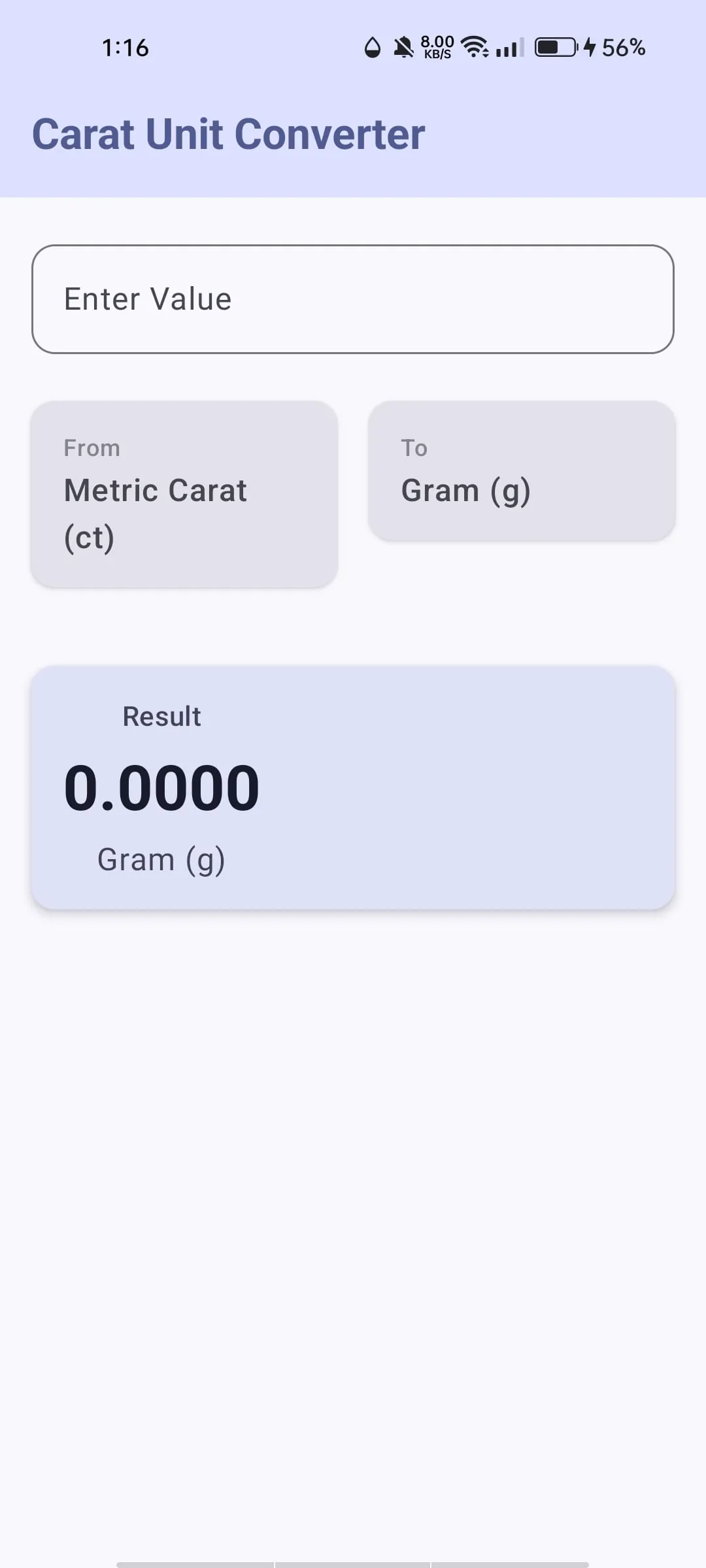Tap the water drop status icon
706x1568 pixels.
point(371,47)
